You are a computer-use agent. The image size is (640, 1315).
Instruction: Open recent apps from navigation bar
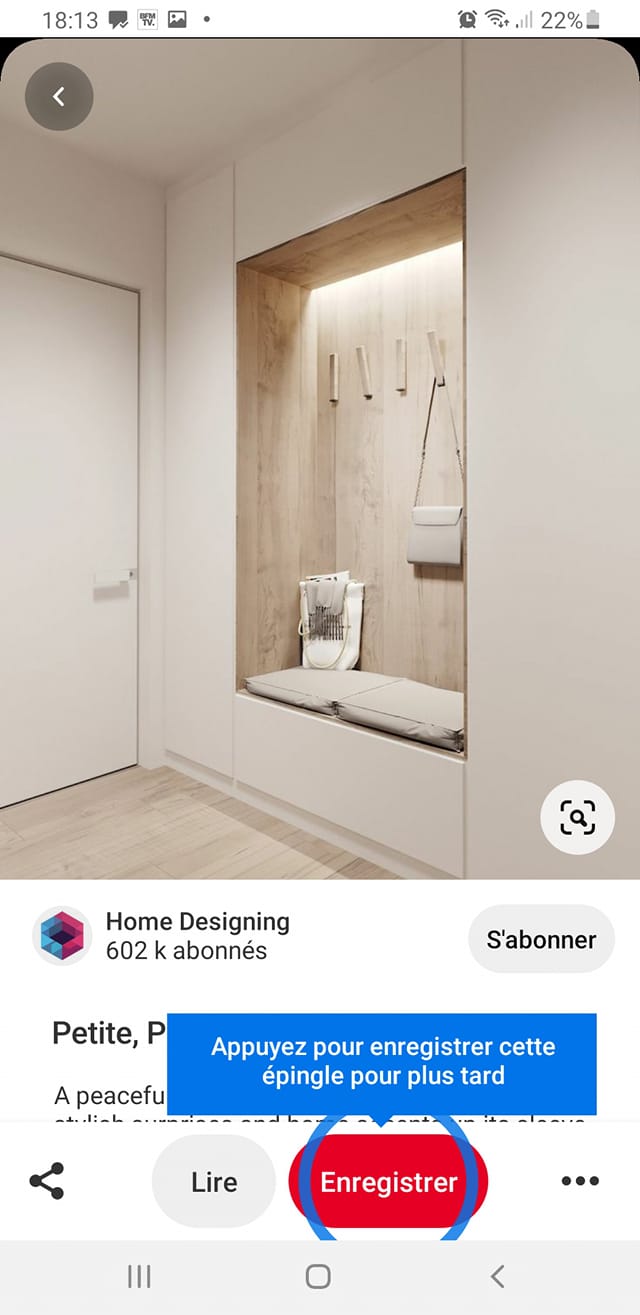click(139, 1276)
